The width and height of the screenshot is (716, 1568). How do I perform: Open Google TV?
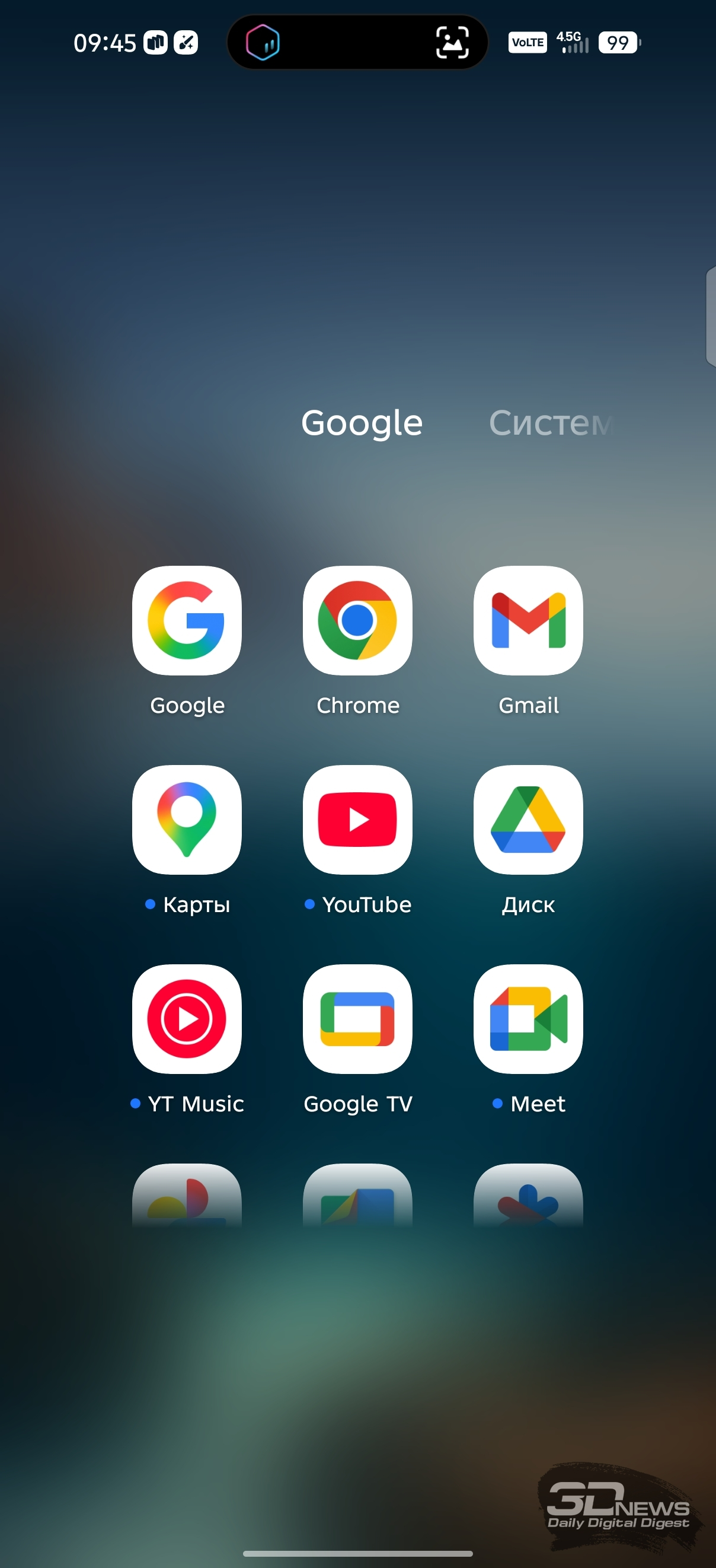357,1018
